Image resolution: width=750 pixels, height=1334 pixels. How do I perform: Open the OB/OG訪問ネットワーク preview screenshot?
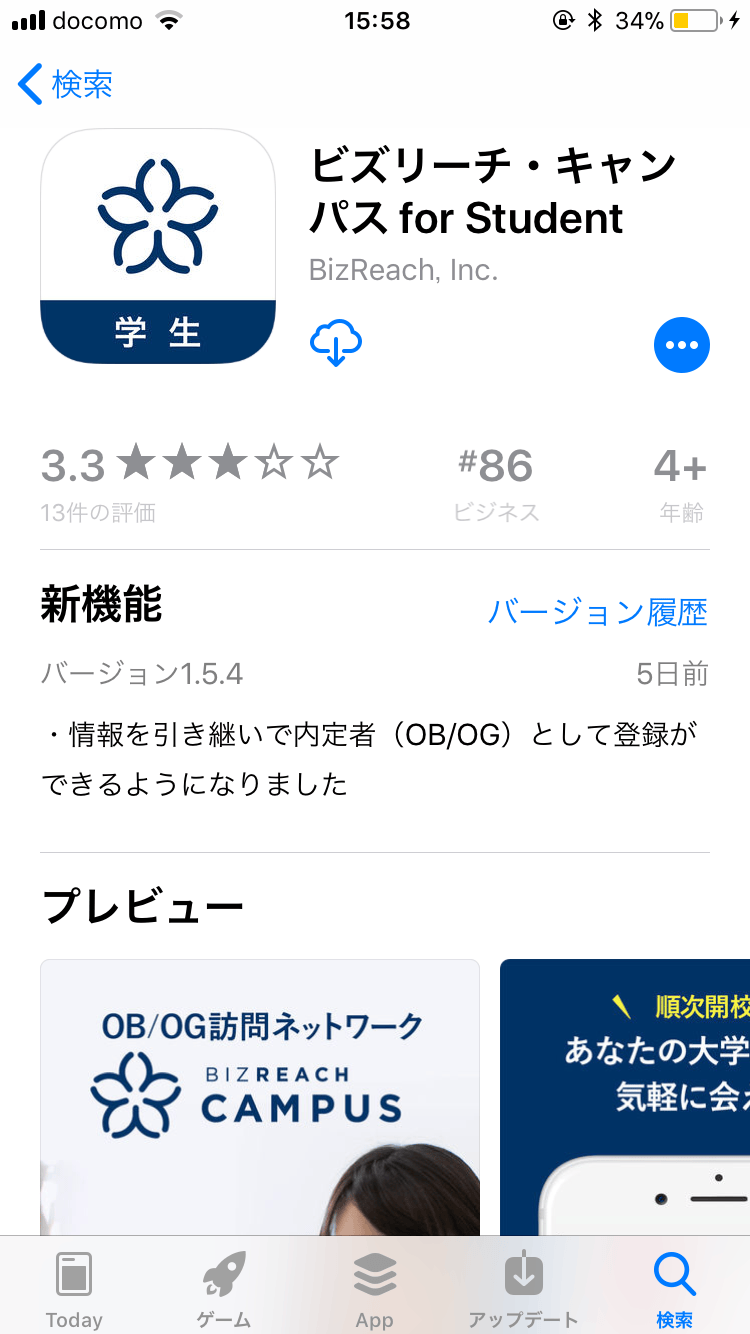(260, 1096)
